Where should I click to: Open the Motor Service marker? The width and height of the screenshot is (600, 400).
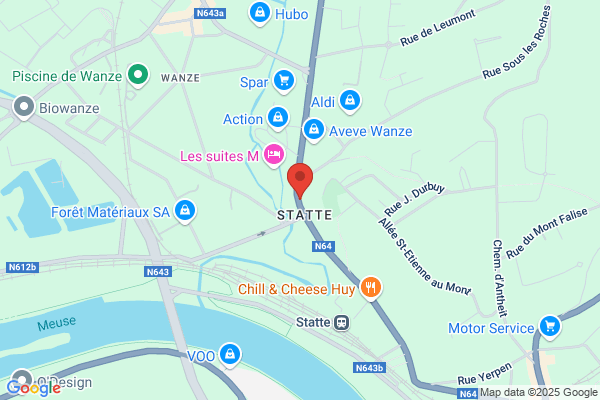[x=550, y=327]
